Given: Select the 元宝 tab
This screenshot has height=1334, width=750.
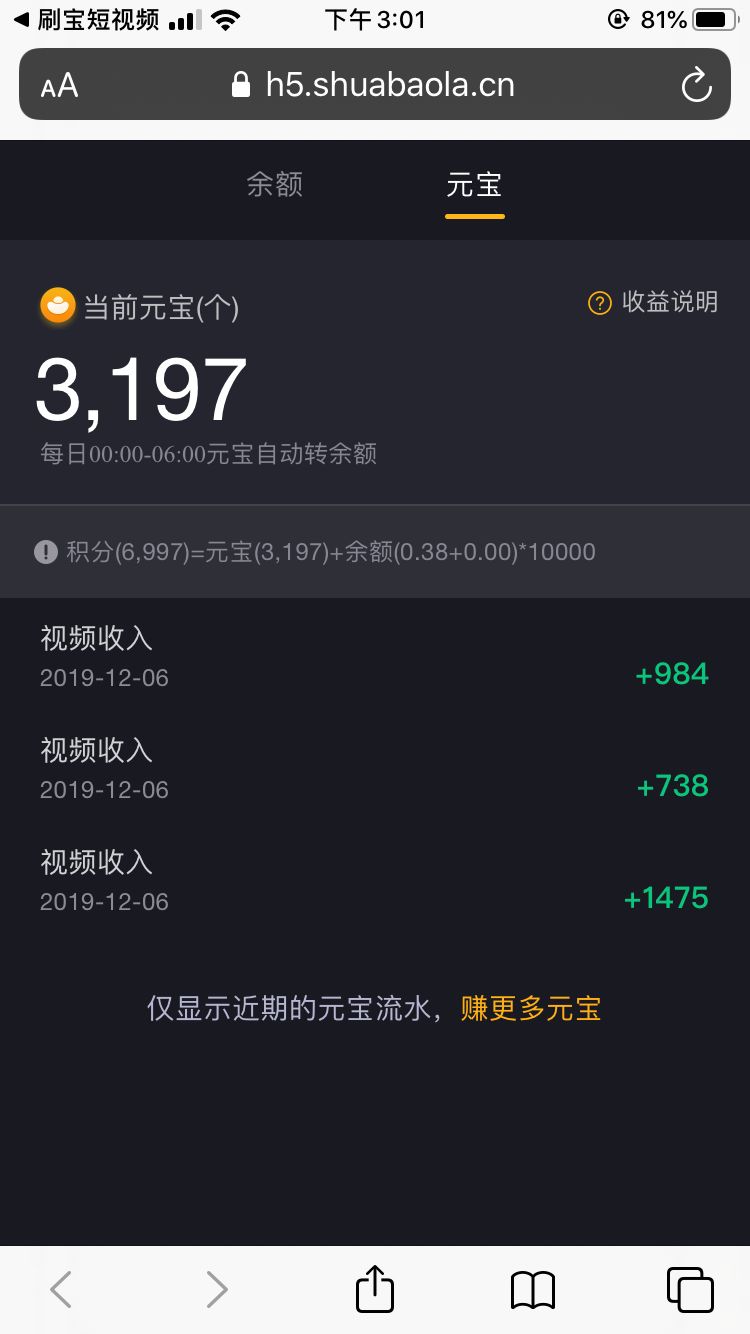Looking at the screenshot, I should pyautogui.click(x=474, y=185).
